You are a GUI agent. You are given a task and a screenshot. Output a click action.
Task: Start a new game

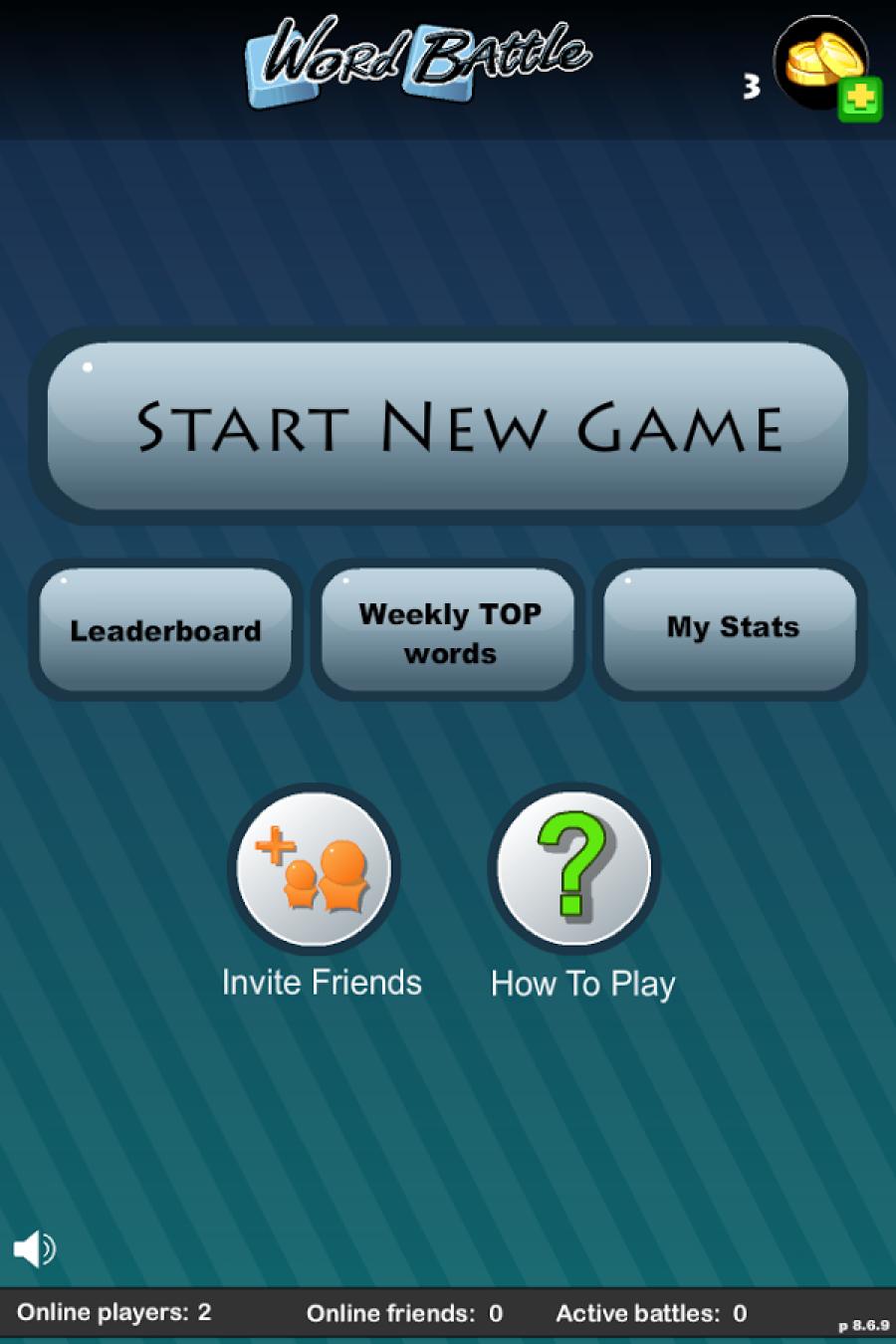click(448, 426)
